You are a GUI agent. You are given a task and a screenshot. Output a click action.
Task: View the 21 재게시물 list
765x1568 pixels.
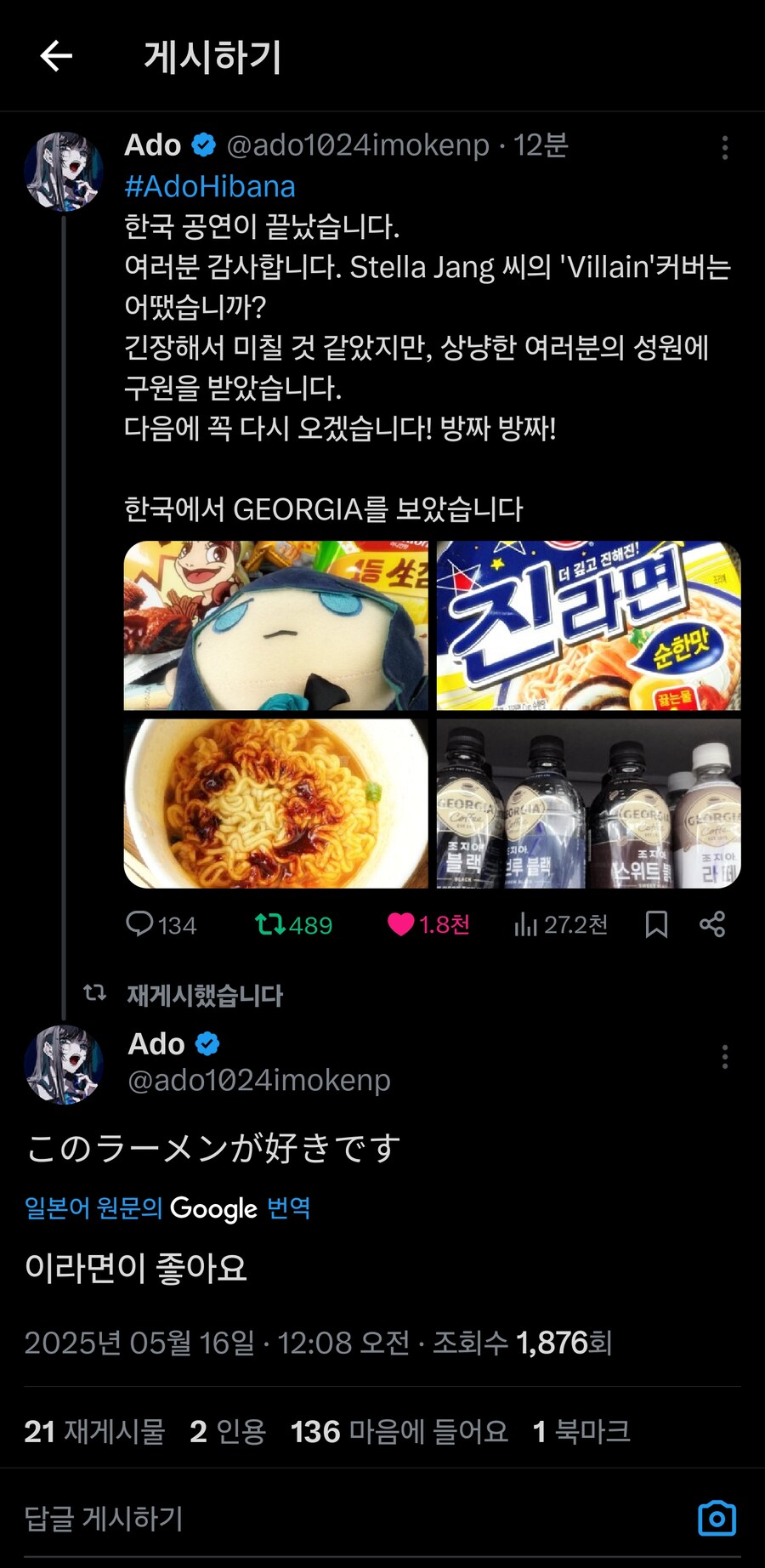[x=94, y=1431]
